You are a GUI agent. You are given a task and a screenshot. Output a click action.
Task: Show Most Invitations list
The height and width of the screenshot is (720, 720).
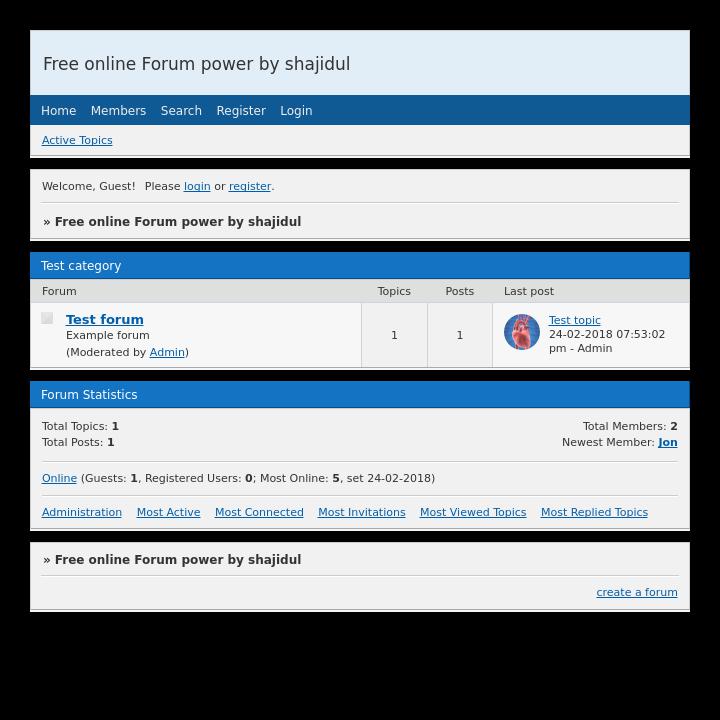click(x=361, y=512)
